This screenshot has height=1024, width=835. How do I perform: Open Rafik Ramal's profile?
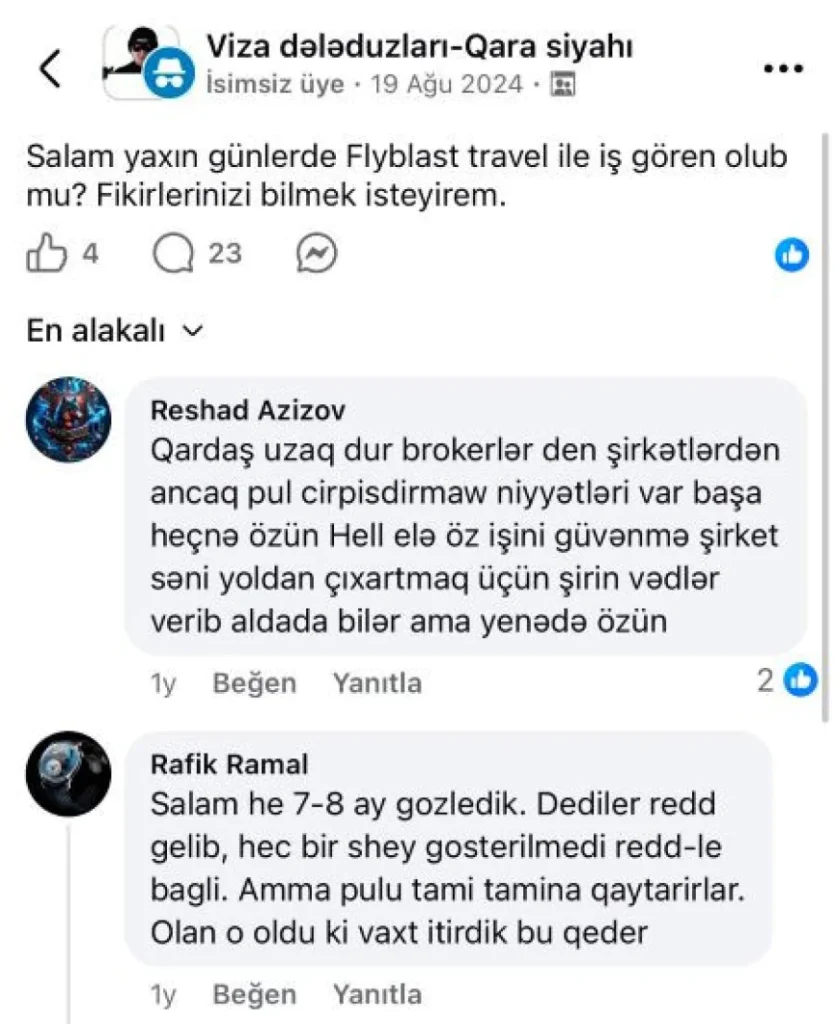click(229, 764)
